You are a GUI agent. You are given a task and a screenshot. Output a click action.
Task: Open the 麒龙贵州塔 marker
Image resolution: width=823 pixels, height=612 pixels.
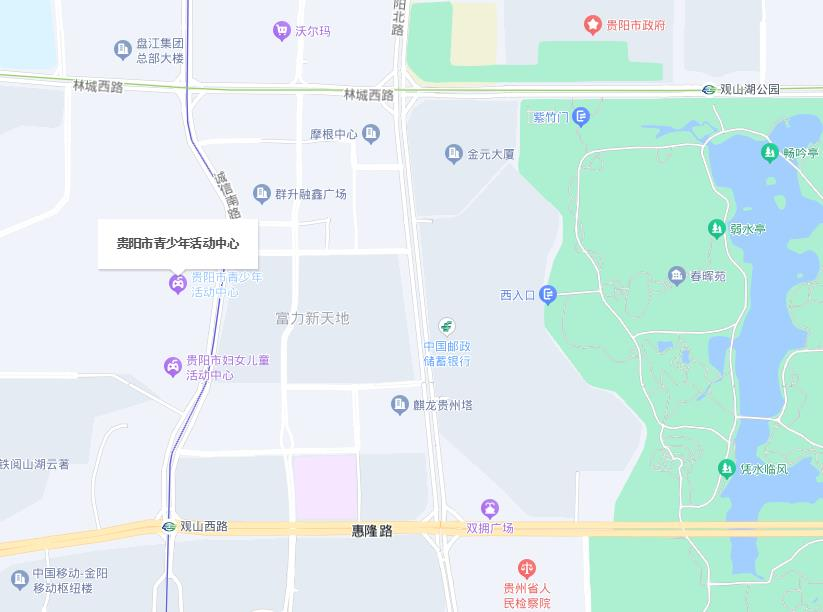click(x=399, y=405)
